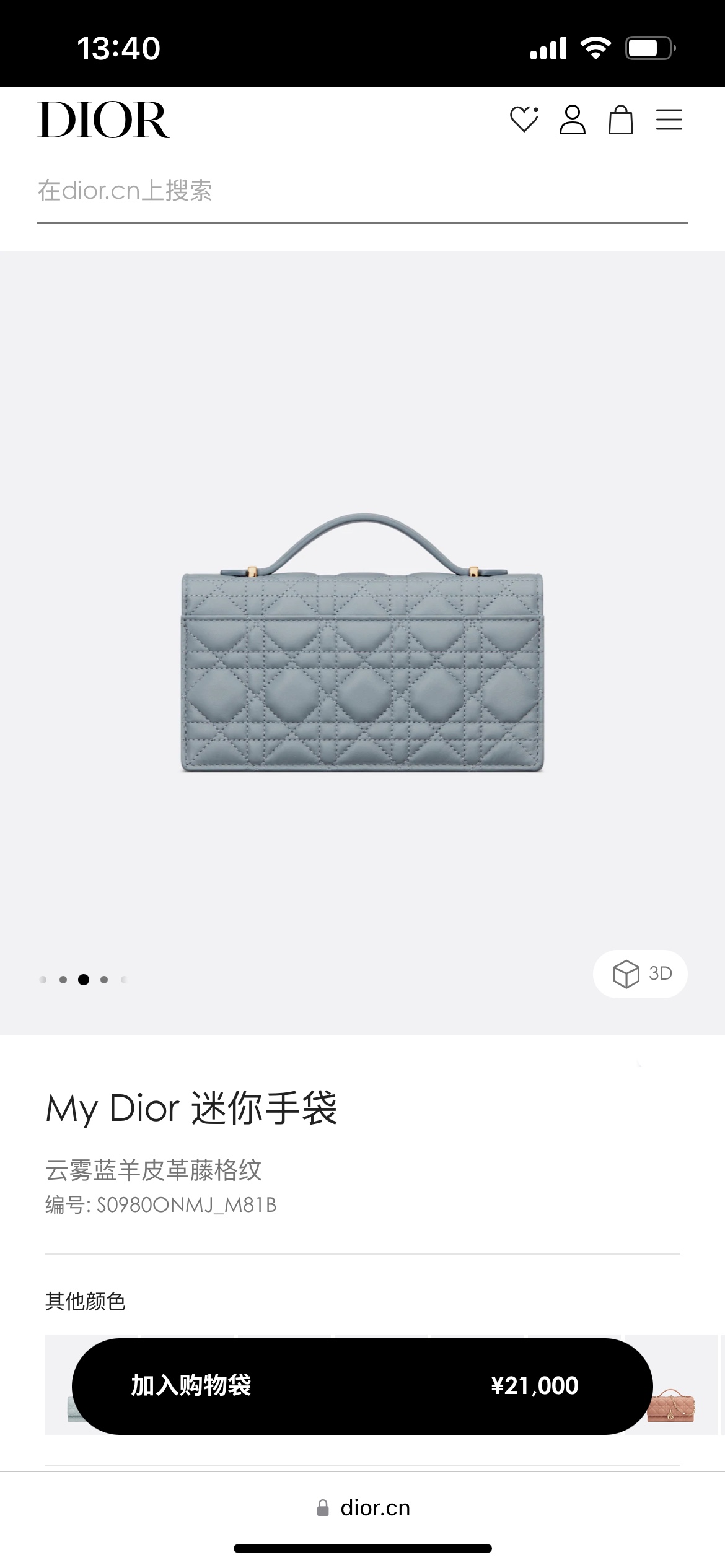Tap the dior.cn search field

pos(362,191)
